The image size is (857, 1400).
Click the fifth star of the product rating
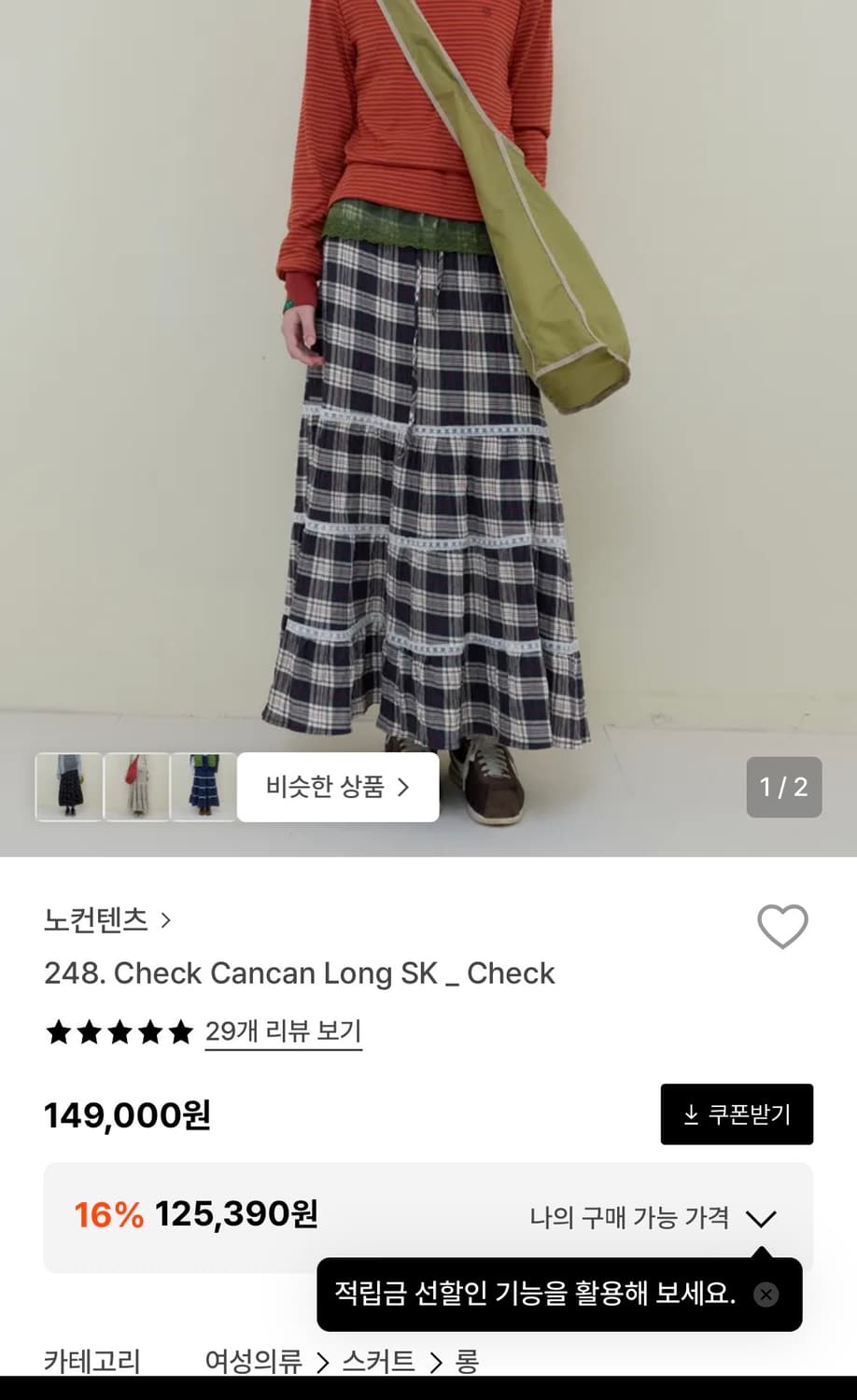(183, 1032)
